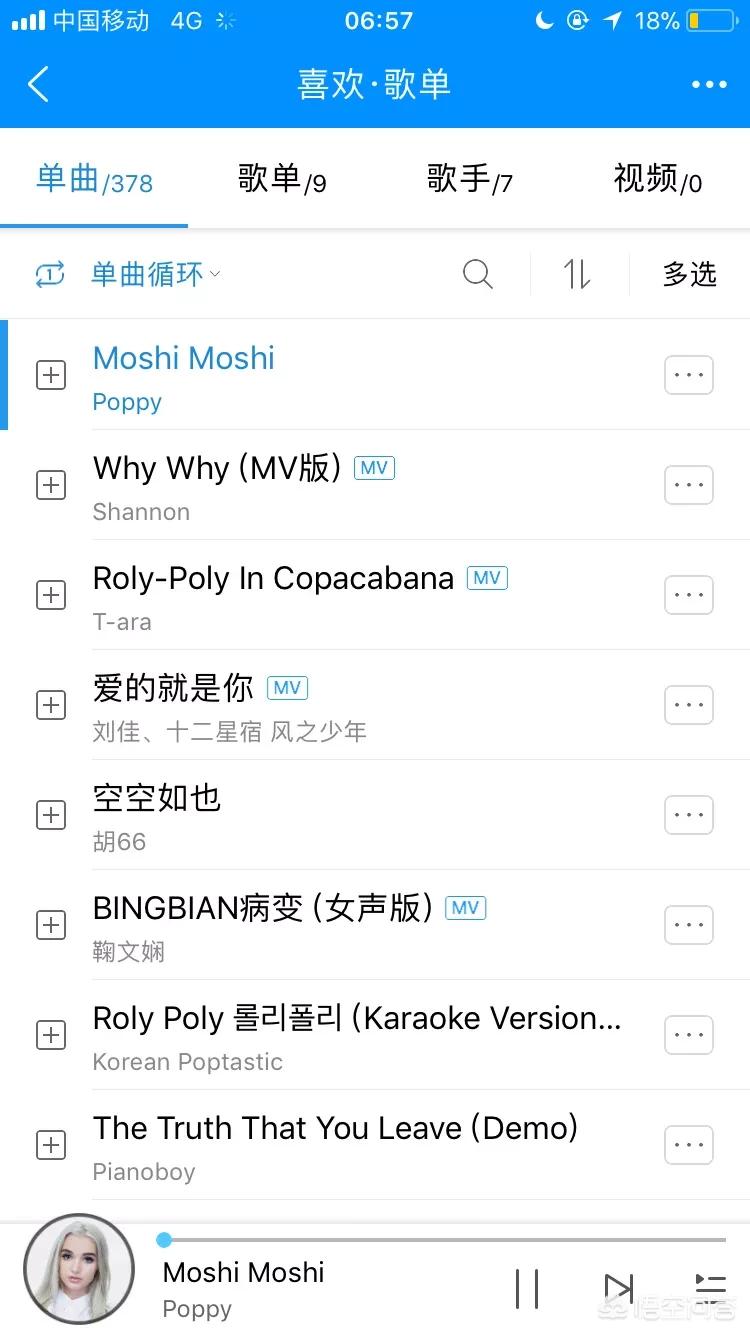Open the top-right more menu

pos(710,84)
